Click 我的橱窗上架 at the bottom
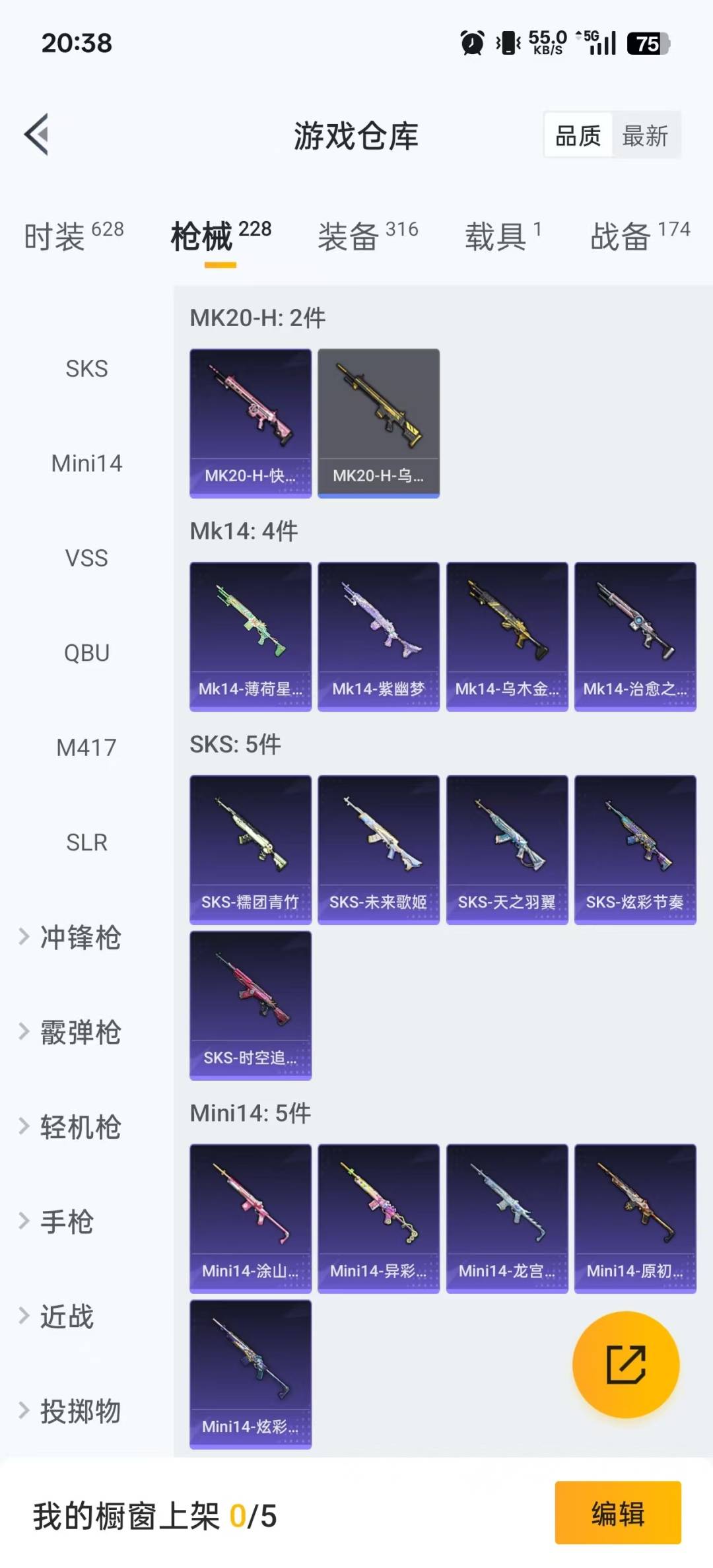Screen dimensions: 713x1568 (x=152, y=1517)
